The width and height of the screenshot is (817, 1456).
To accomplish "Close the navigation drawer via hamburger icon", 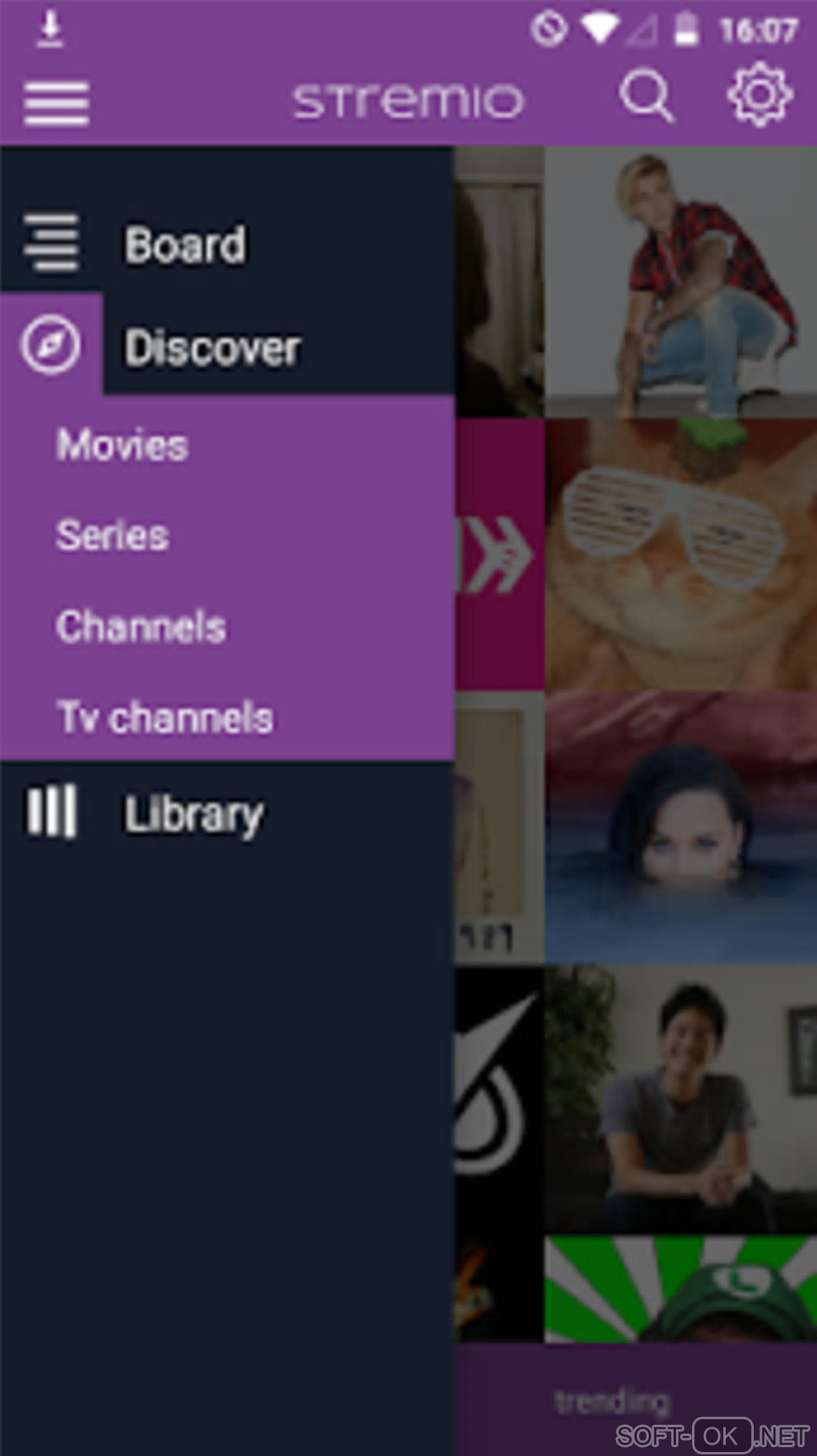I will [x=56, y=102].
